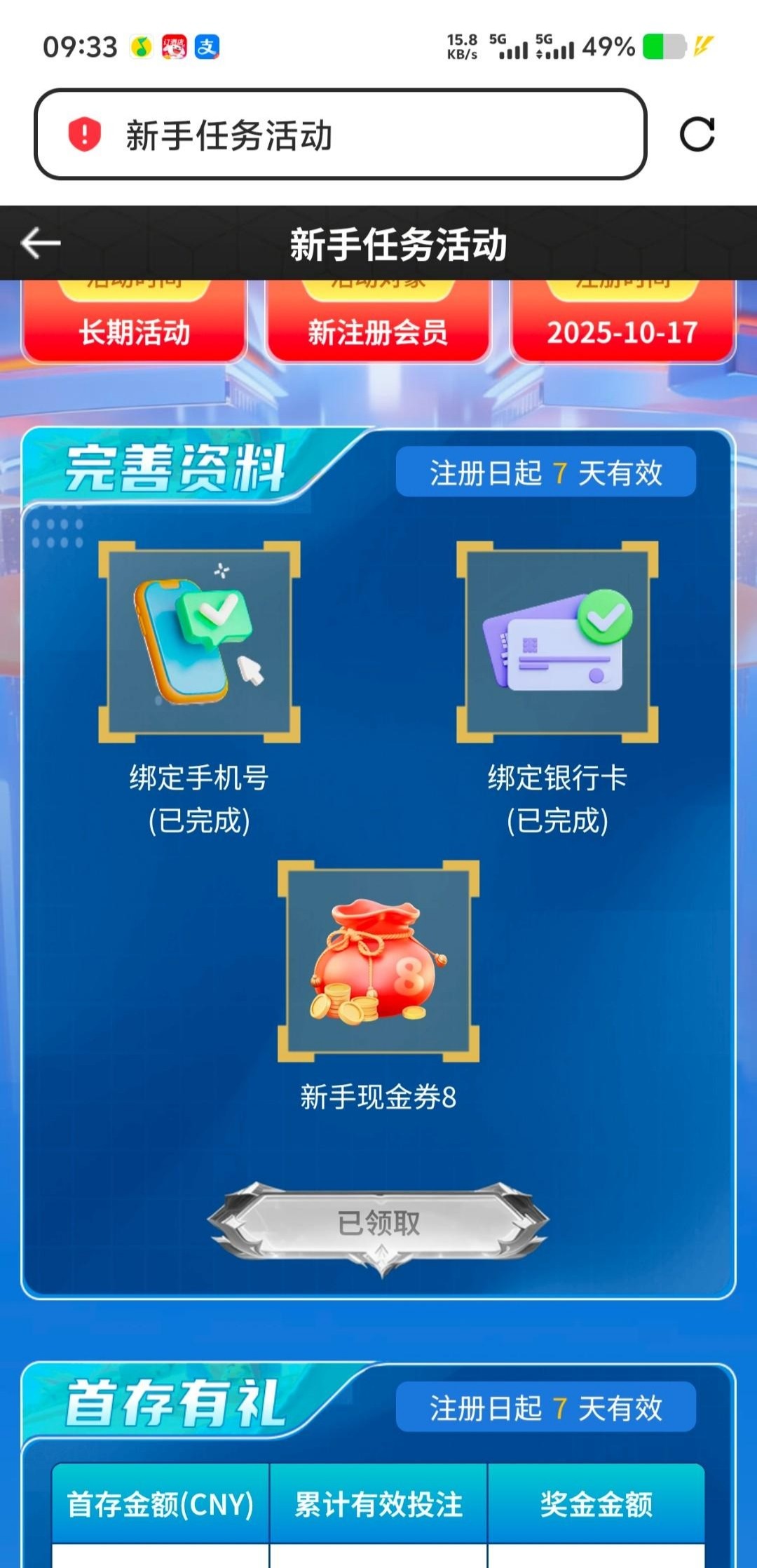Select the 新手现金券8 reward tile
757x1568 pixels.
pos(378,961)
